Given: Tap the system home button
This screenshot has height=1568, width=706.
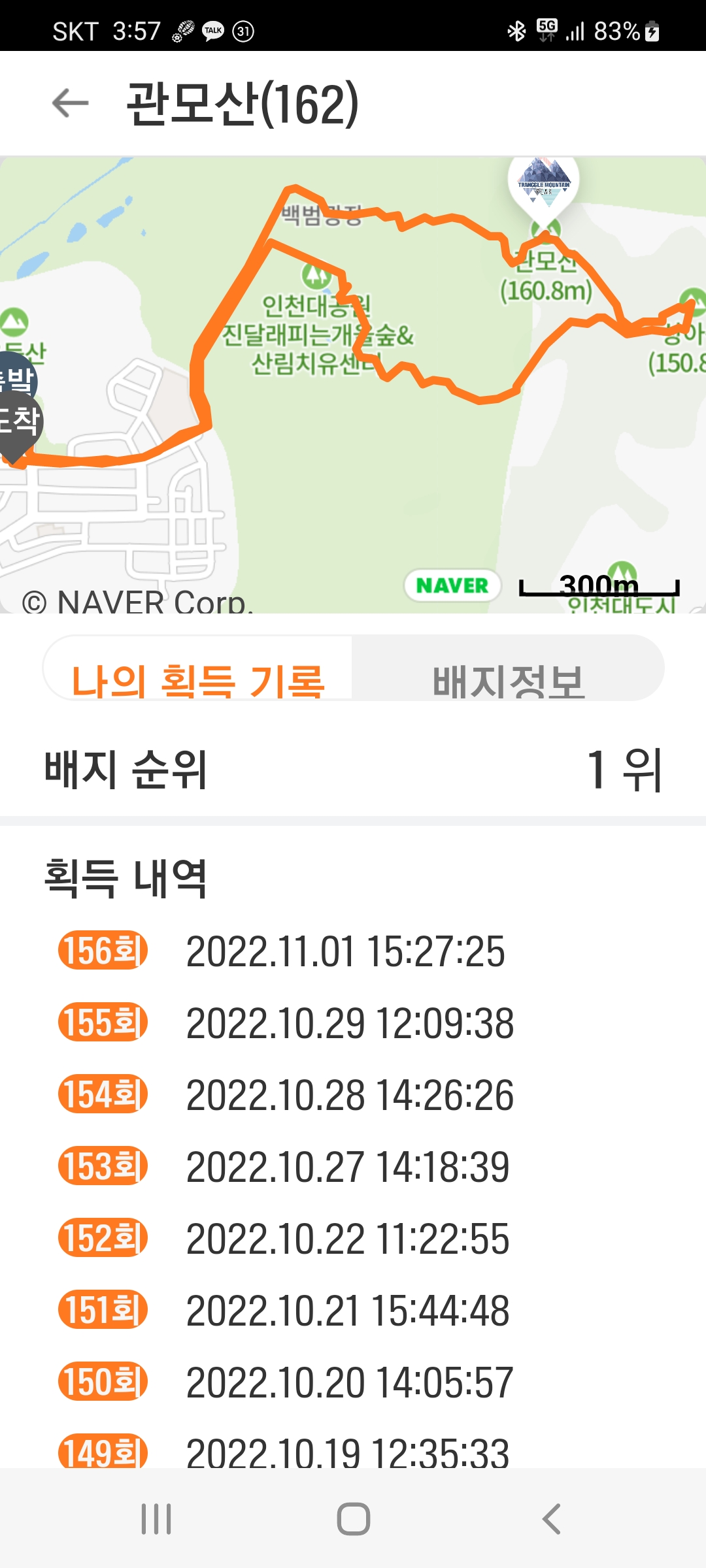Looking at the screenshot, I should pos(354,1519).
